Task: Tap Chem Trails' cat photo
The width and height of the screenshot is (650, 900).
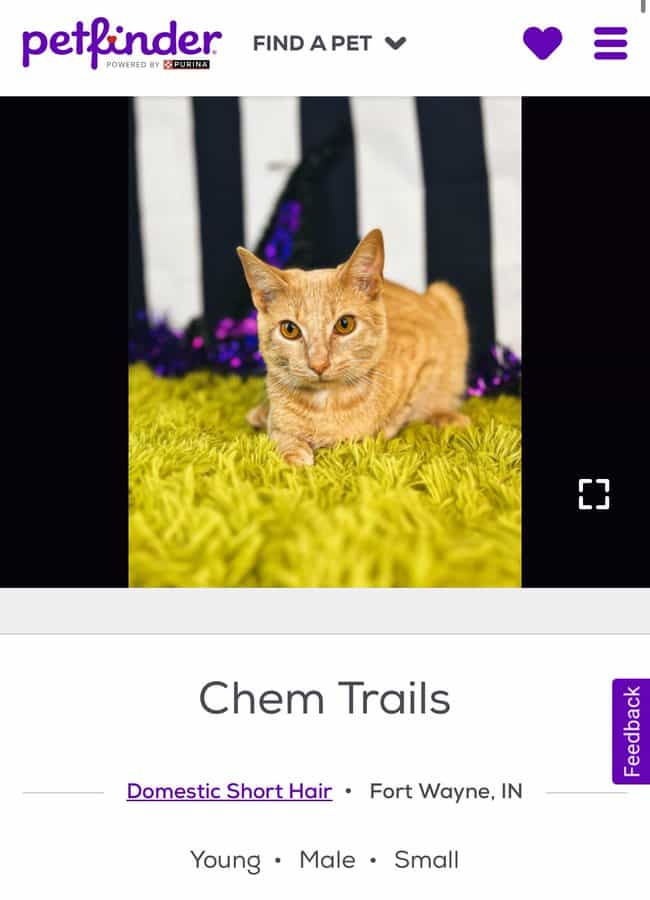Action: coord(324,341)
